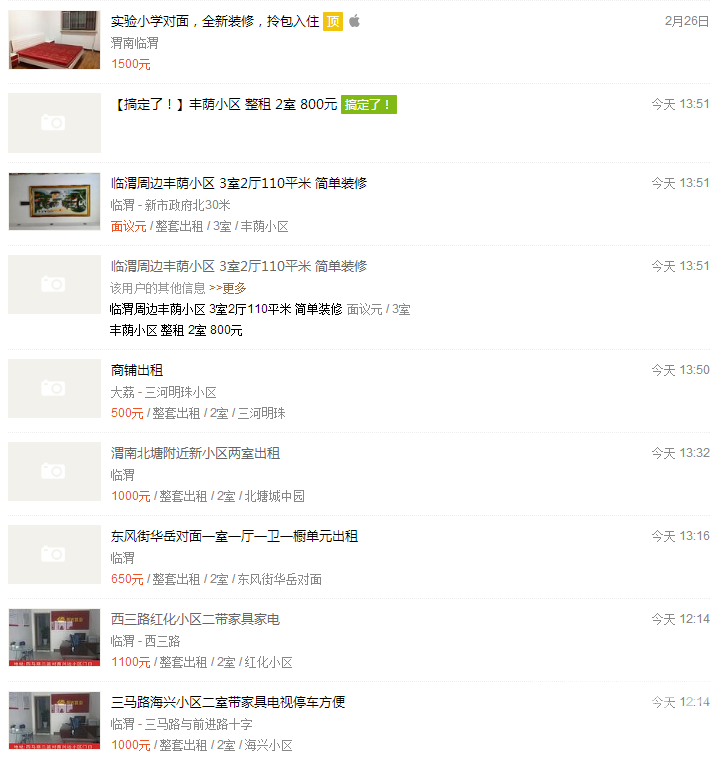View the 渭南北塘附近新小区两室出租 listing

pyautogui.click(x=195, y=453)
